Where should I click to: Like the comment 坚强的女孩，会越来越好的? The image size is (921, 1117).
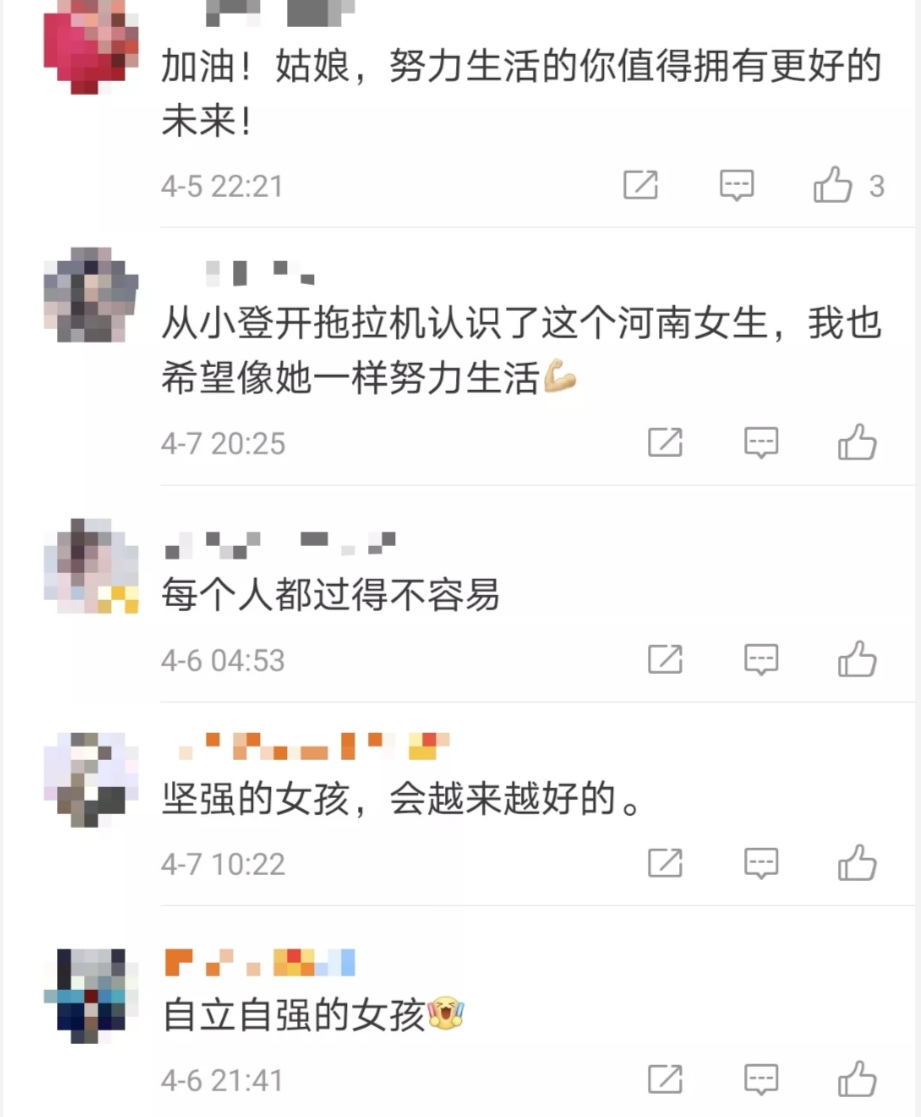(857, 863)
